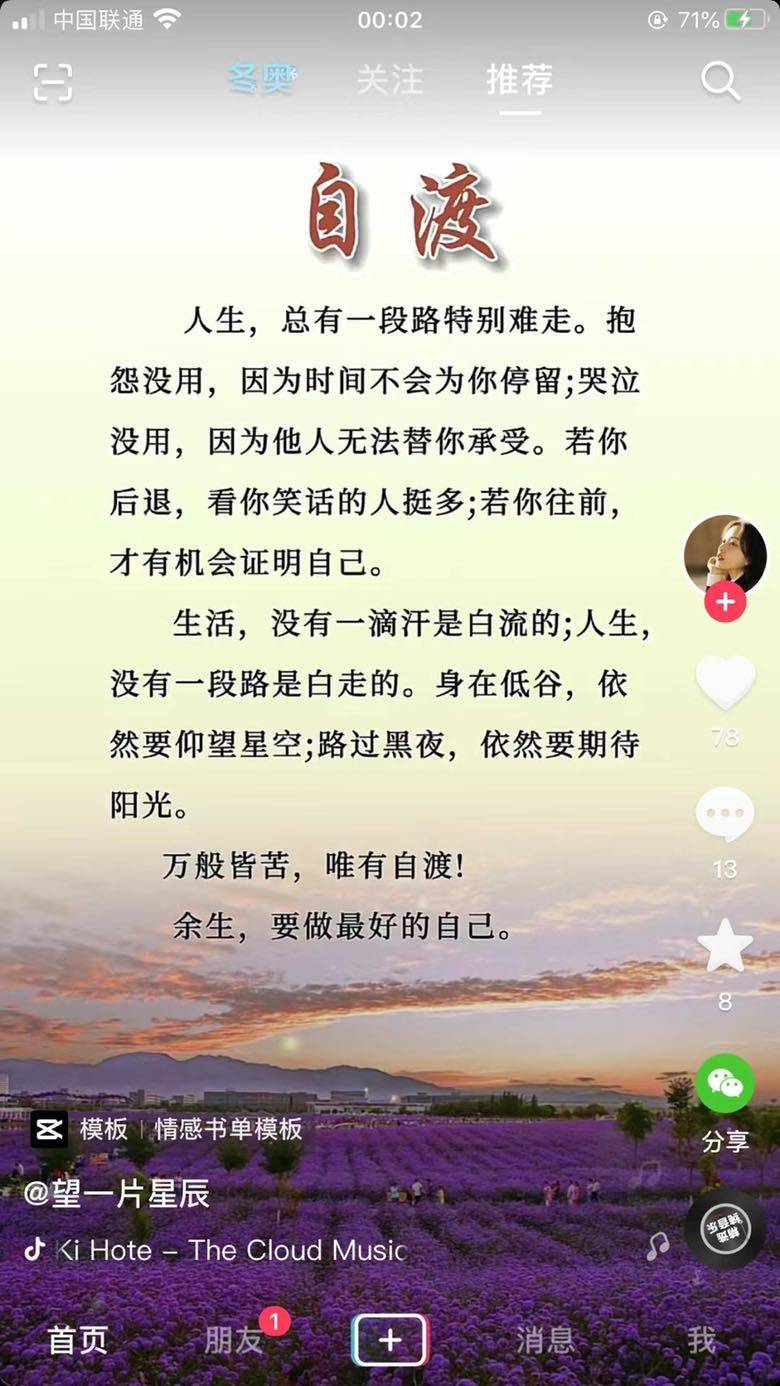Go to the 首页 tab
Image resolution: width=780 pixels, height=1386 pixels.
(78, 1341)
